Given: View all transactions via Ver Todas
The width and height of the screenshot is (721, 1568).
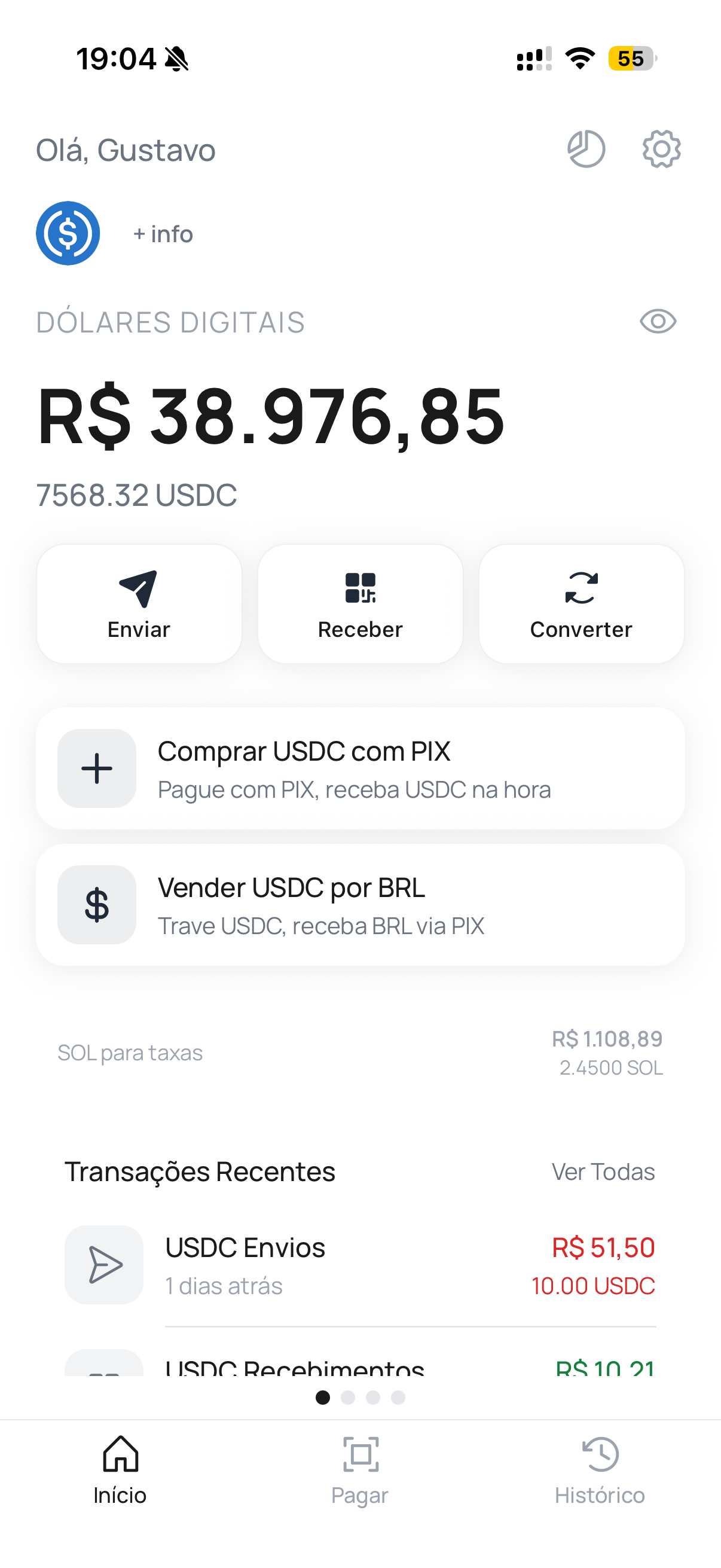Looking at the screenshot, I should [603, 1172].
